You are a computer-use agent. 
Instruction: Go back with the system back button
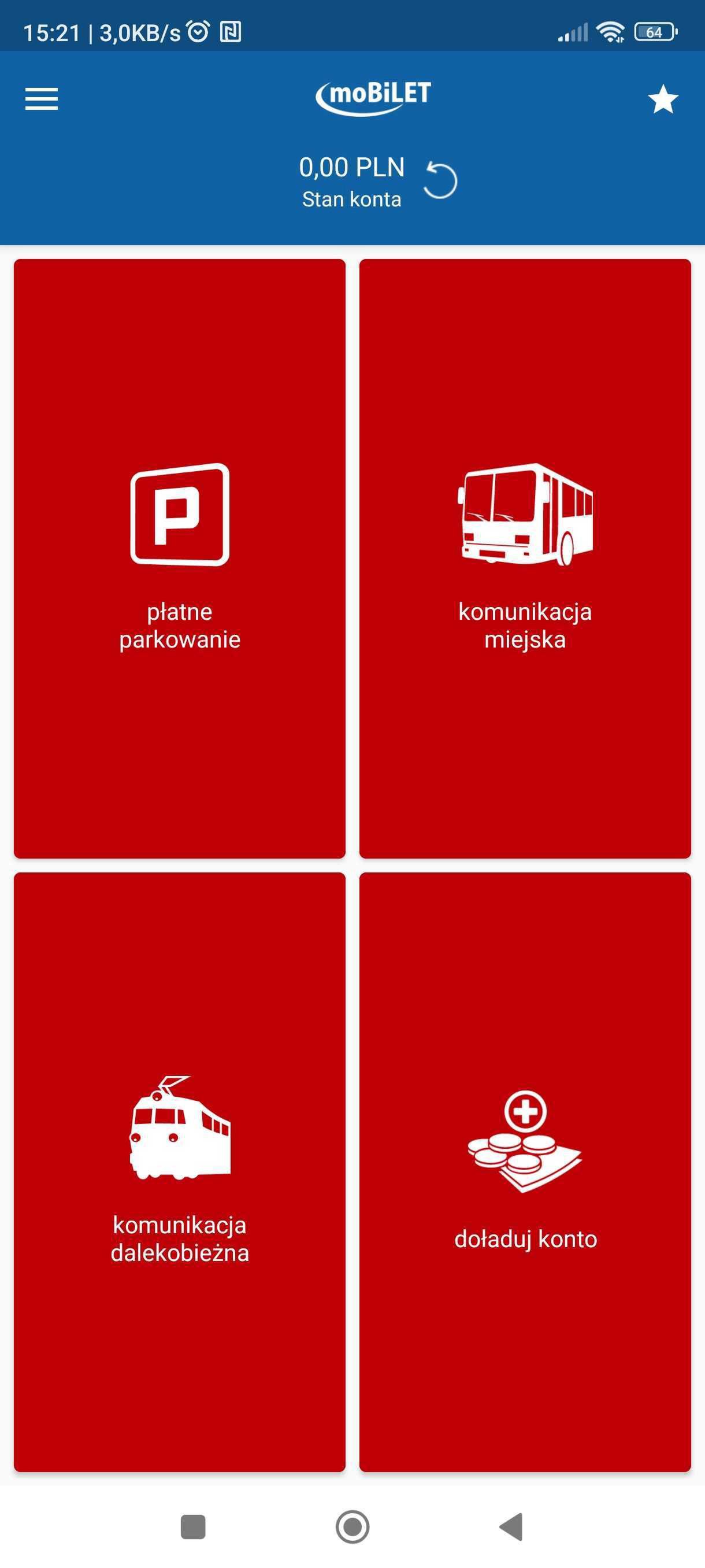tap(511, 1526)
